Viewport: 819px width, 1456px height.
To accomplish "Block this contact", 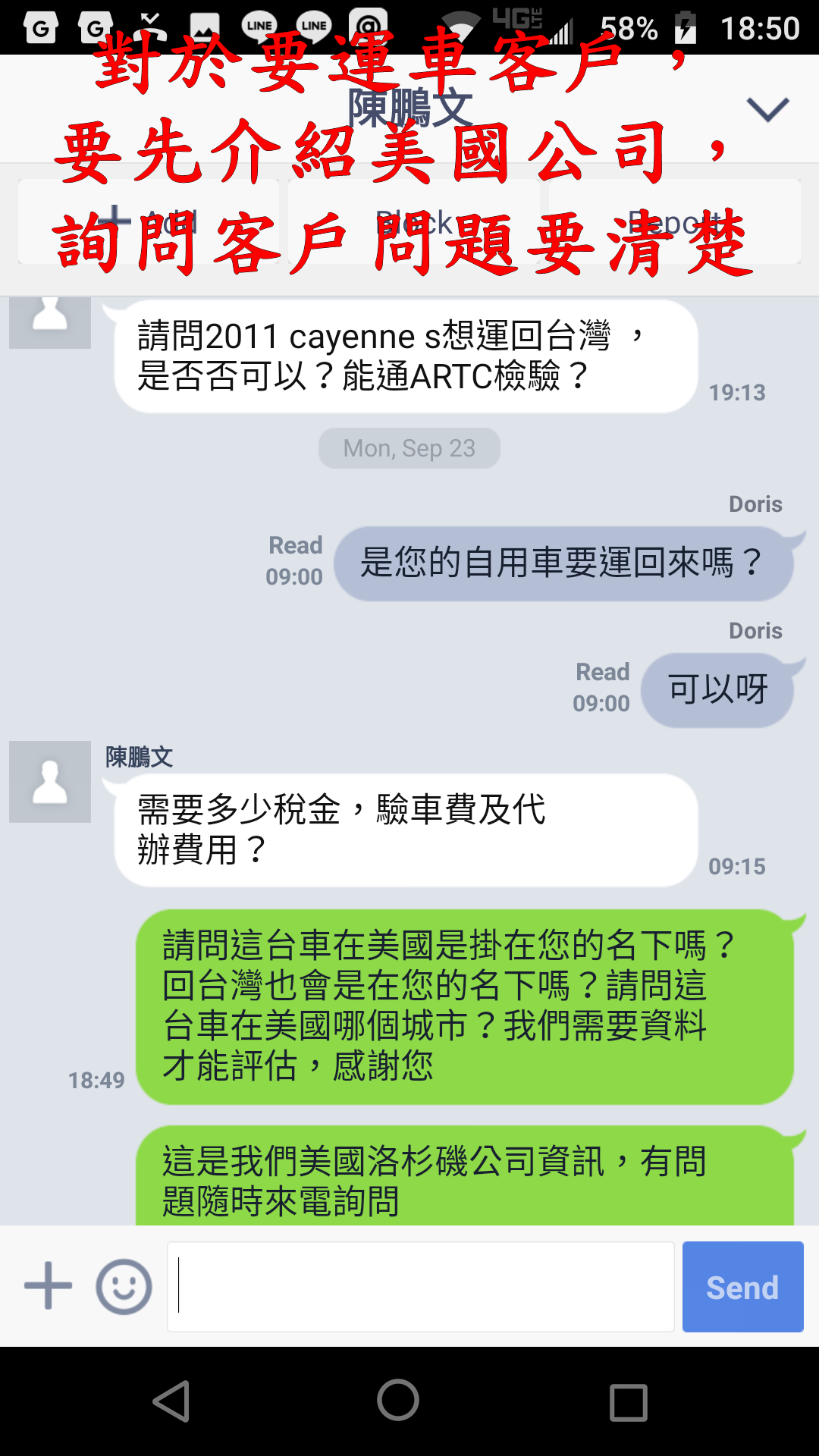I will [x=414, y=222].
